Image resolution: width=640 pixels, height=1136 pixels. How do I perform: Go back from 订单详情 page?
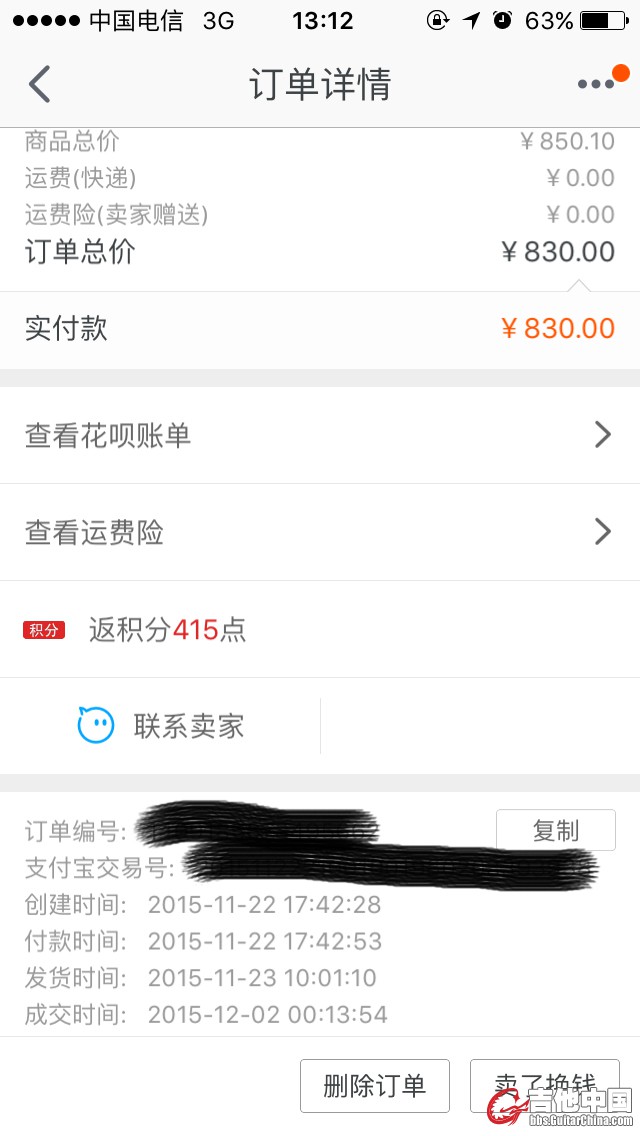[40, 84]
